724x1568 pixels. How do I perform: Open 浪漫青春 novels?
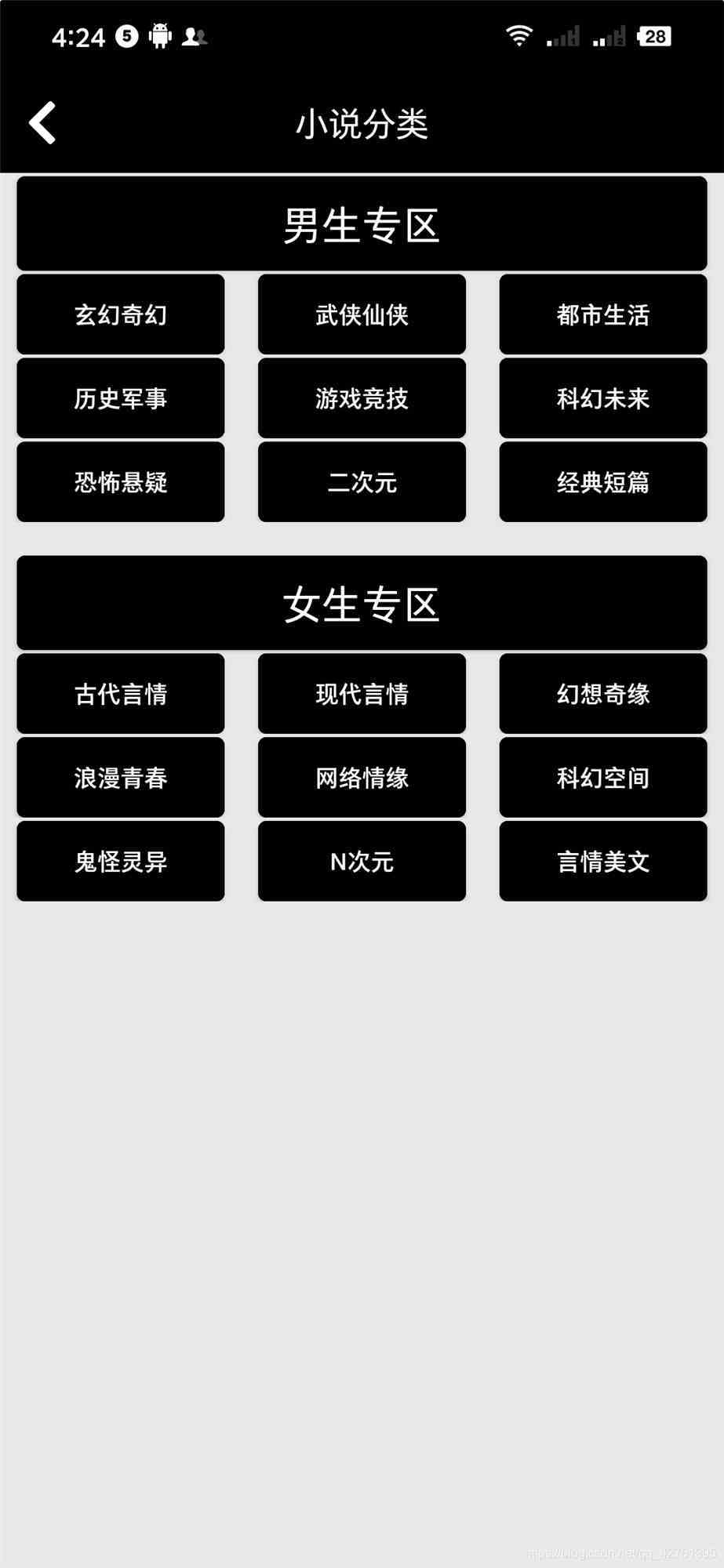[121, 778]
